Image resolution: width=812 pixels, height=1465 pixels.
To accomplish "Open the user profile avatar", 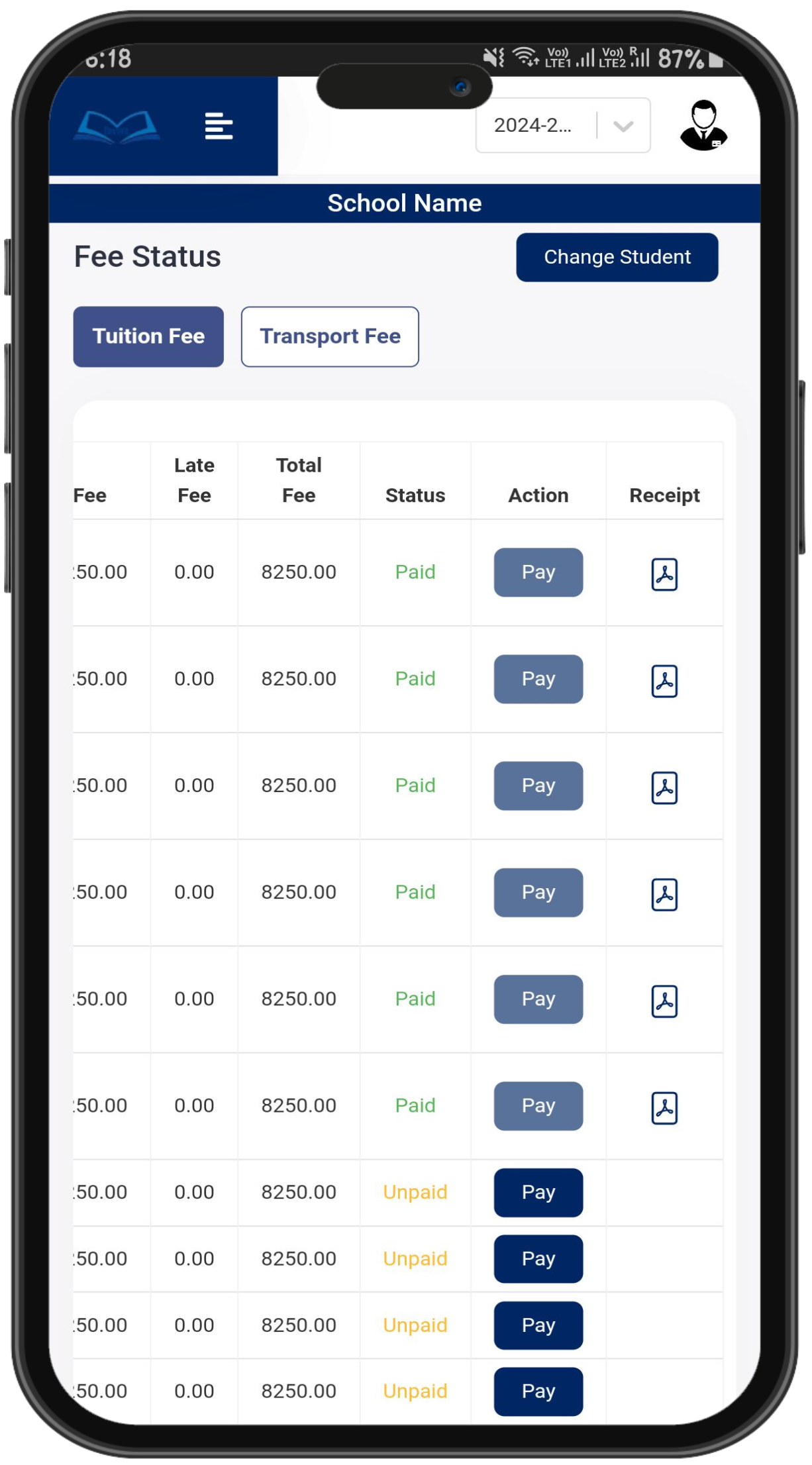I will coord(703,125).
